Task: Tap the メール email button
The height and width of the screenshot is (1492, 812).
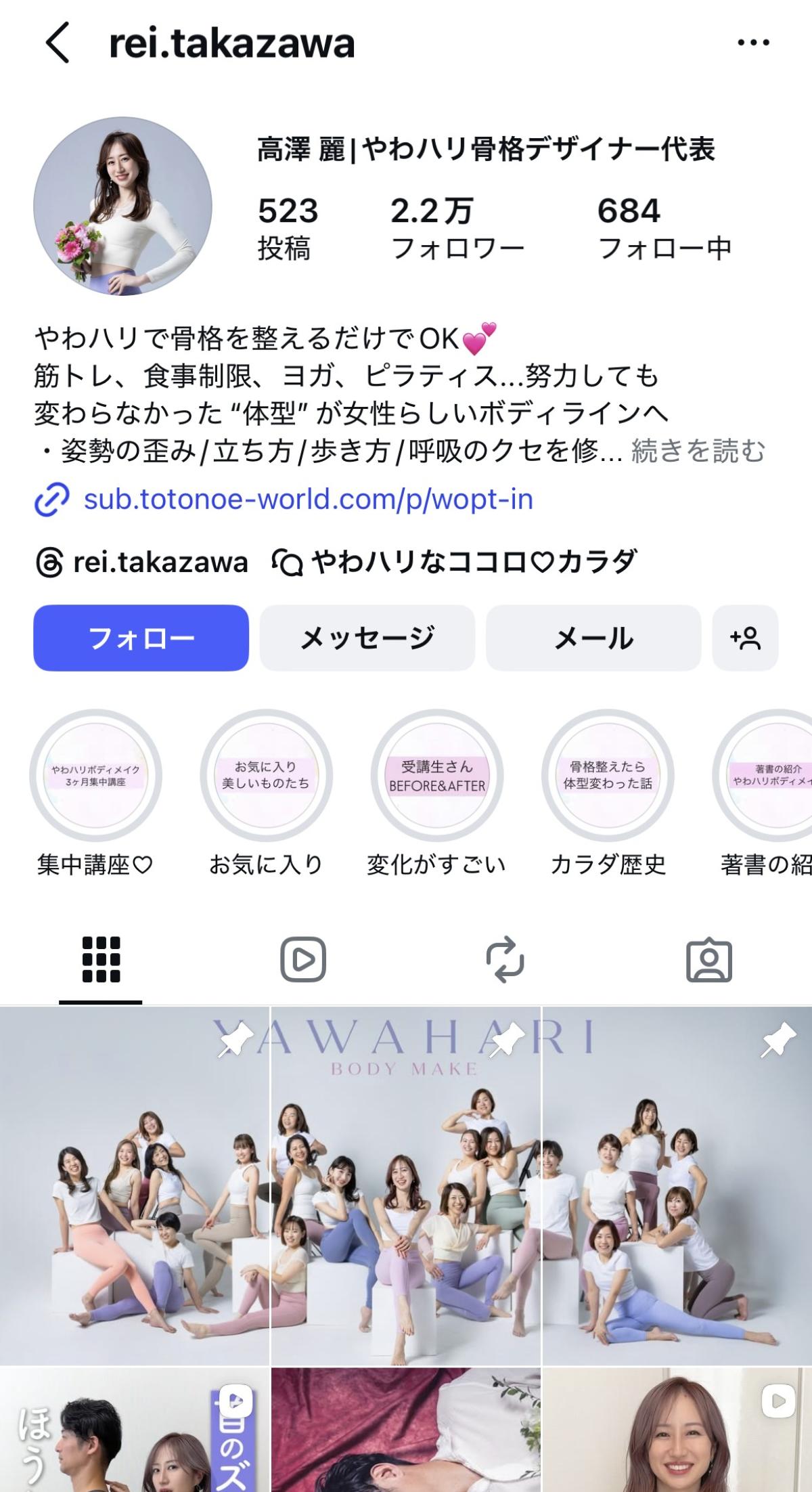Action: pyautogui.click(x=593, y=638)
